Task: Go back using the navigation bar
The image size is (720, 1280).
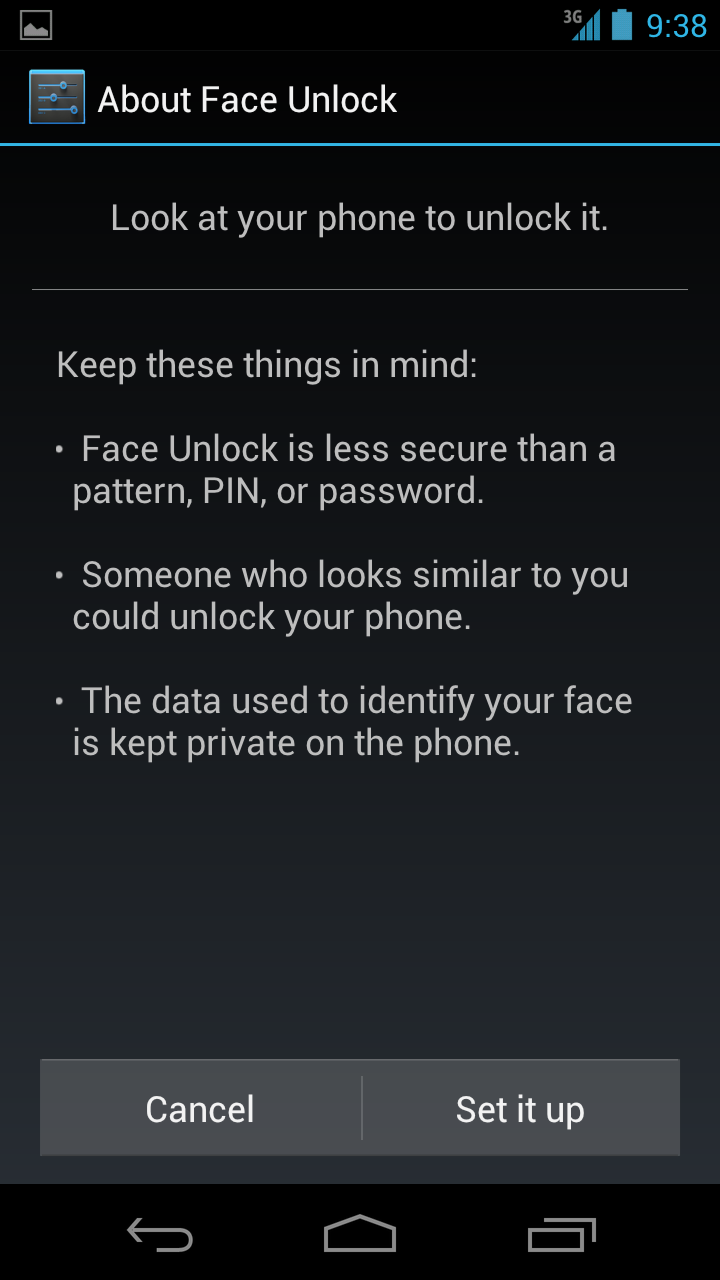Action: point(160,1234)
